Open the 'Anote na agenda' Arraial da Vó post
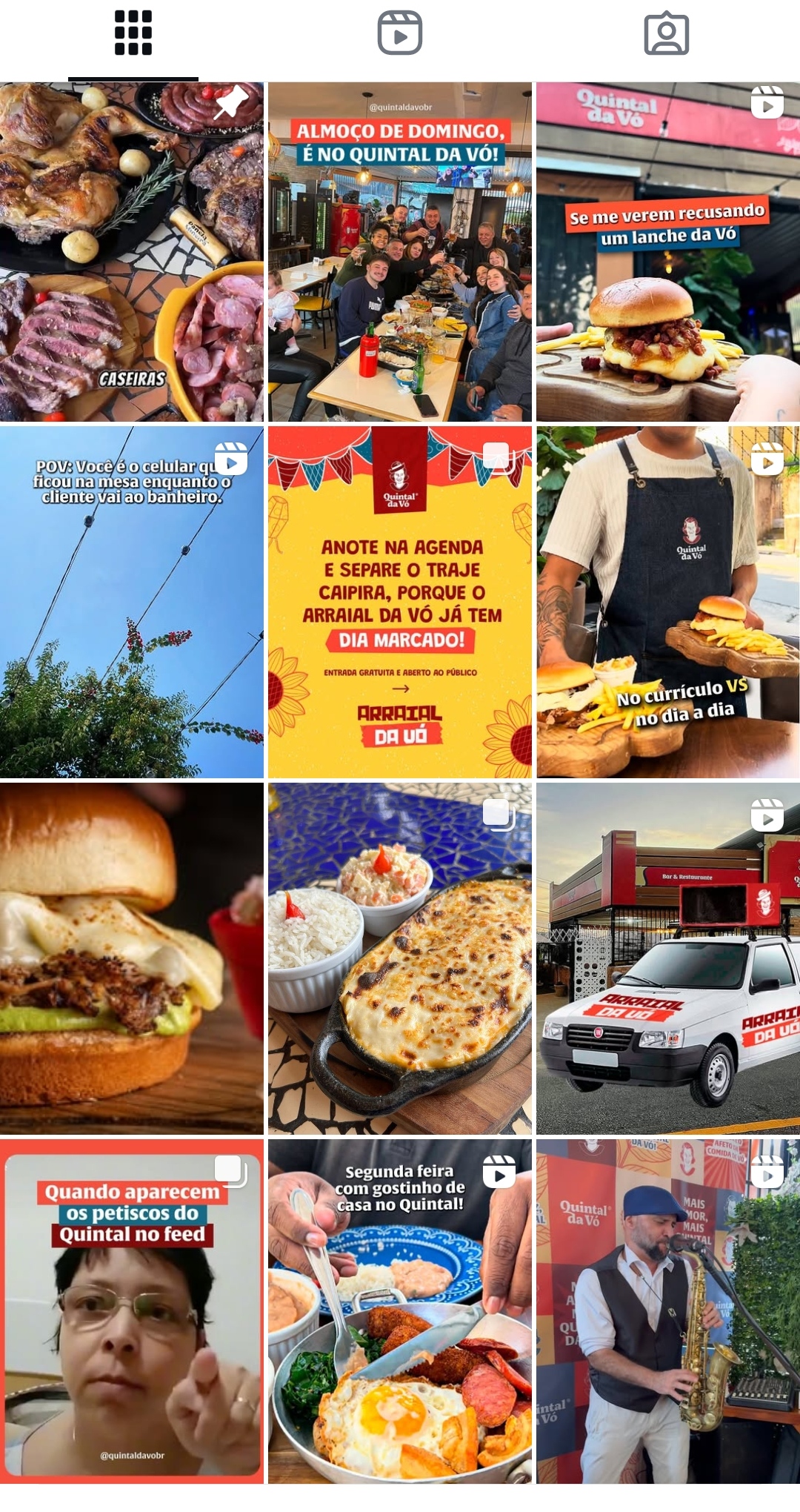 coord(400,602)
